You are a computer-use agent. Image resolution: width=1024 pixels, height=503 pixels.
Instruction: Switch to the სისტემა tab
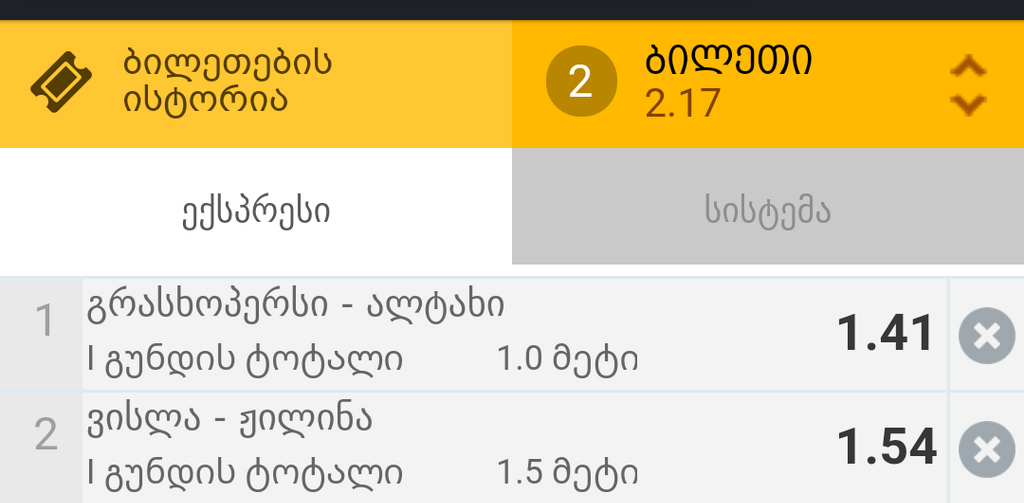(x=767, y=210)
